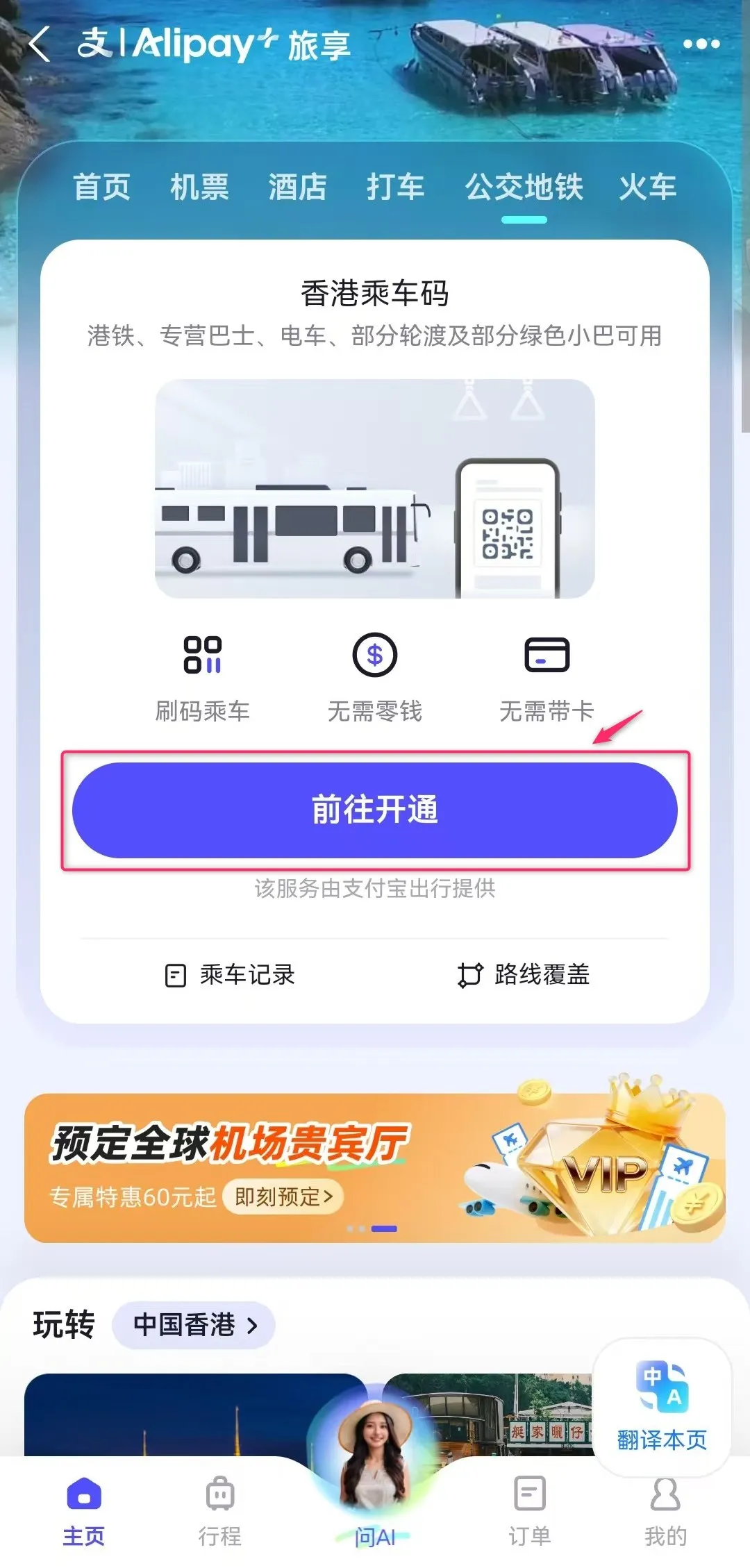Open the 酒店 tab
Screen dimensions: 750x1568
pos(297,187)
